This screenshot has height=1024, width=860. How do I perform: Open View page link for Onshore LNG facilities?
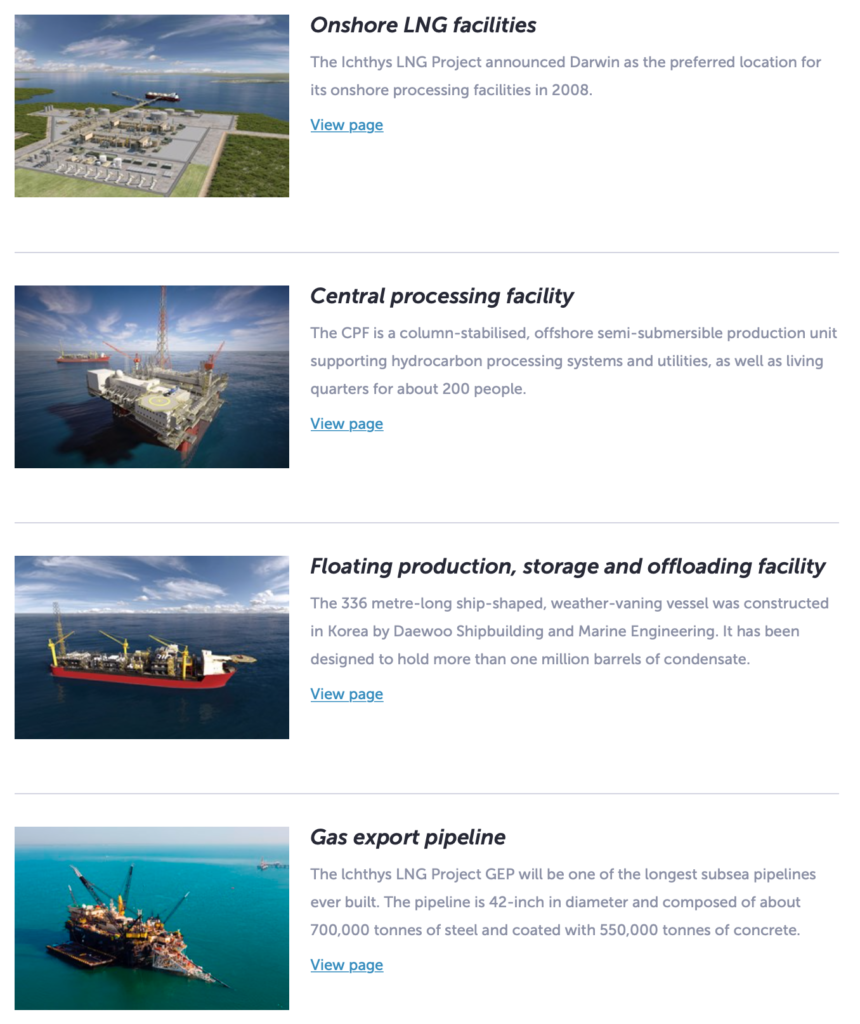pos(346,125)
